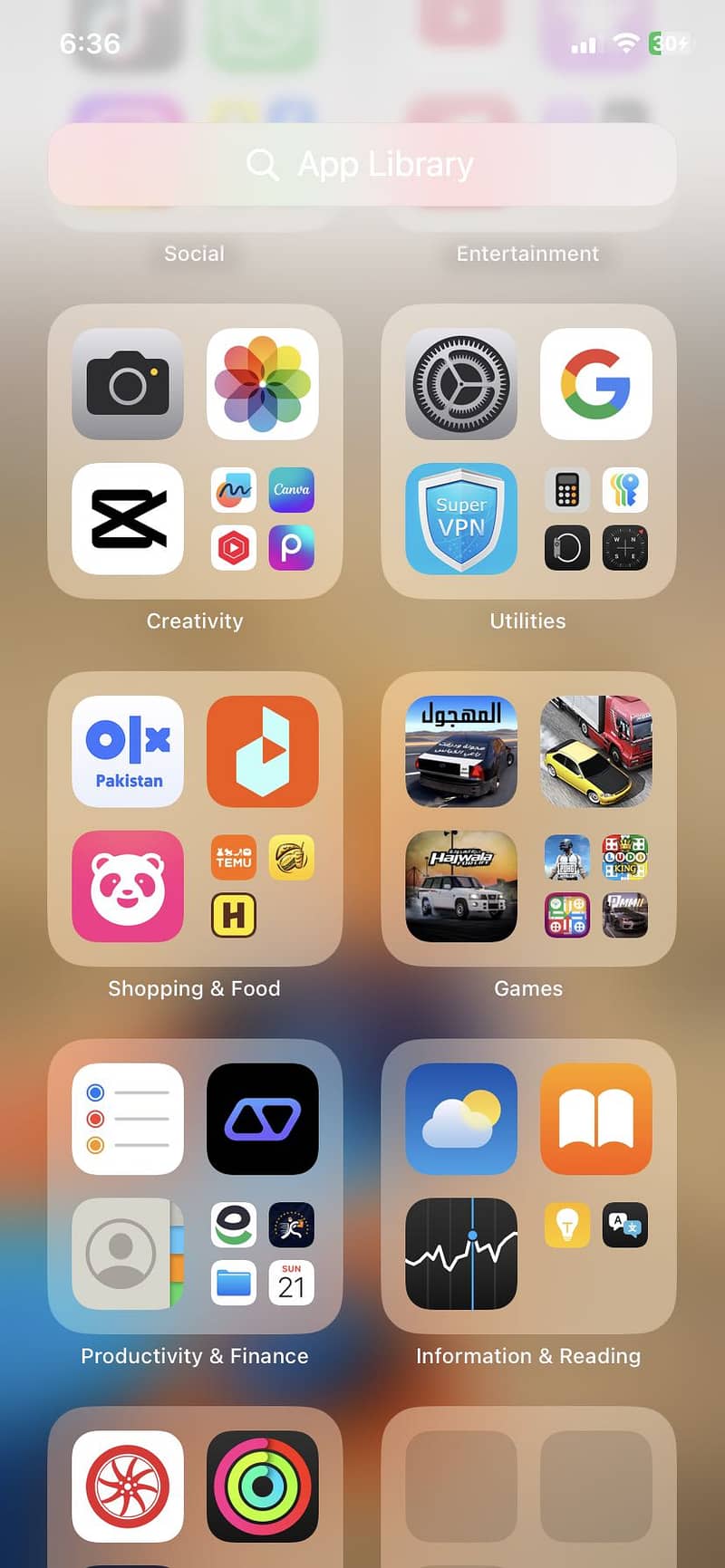Open the truck traffic racing game
Screen dimensions: 725x1568
point(595,751)
